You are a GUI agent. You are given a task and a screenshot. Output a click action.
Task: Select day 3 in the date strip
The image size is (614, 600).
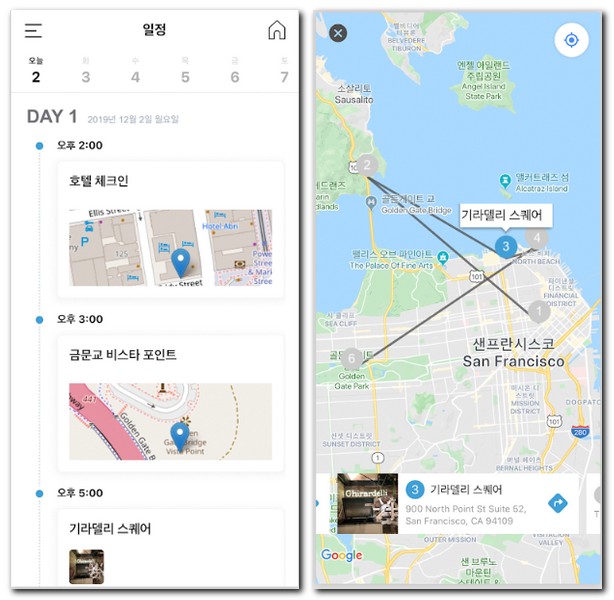(x=86, y=70)
